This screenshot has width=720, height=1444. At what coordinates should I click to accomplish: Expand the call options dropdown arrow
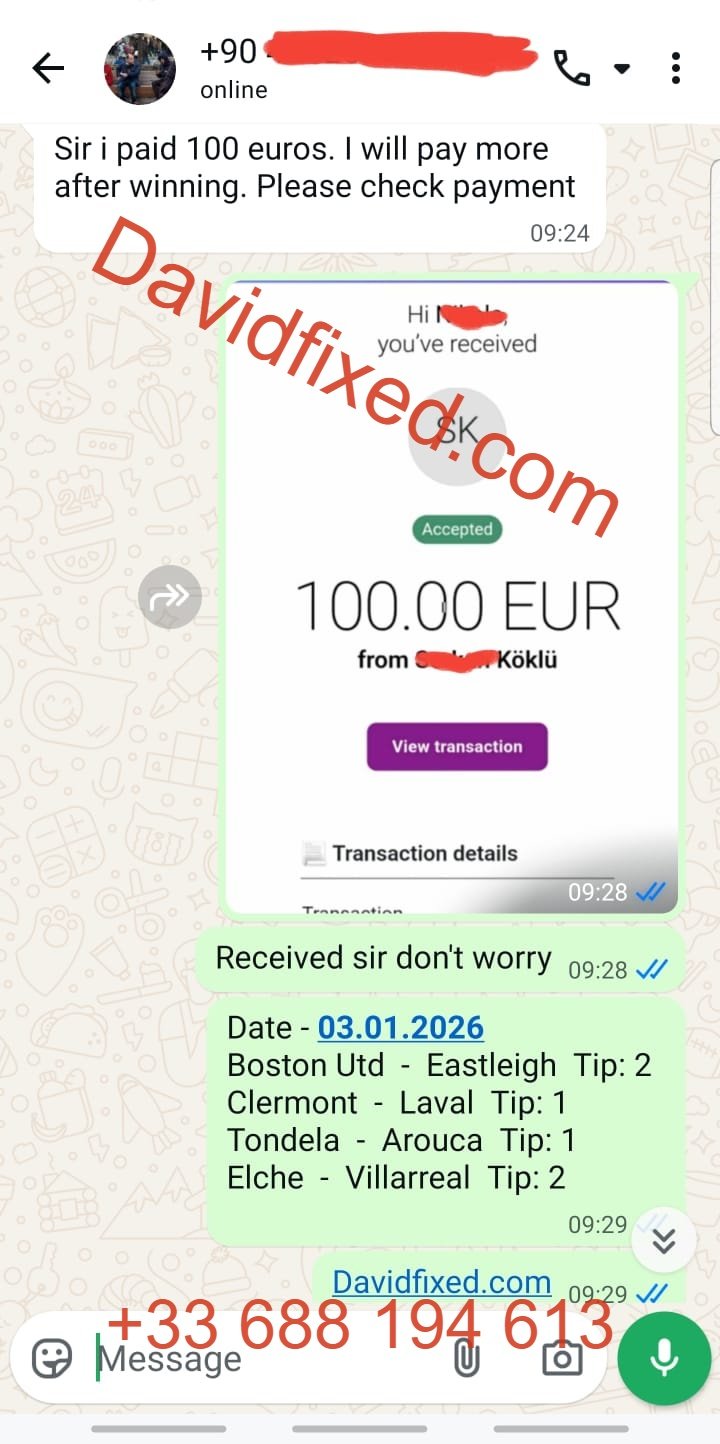coord(622,69)
